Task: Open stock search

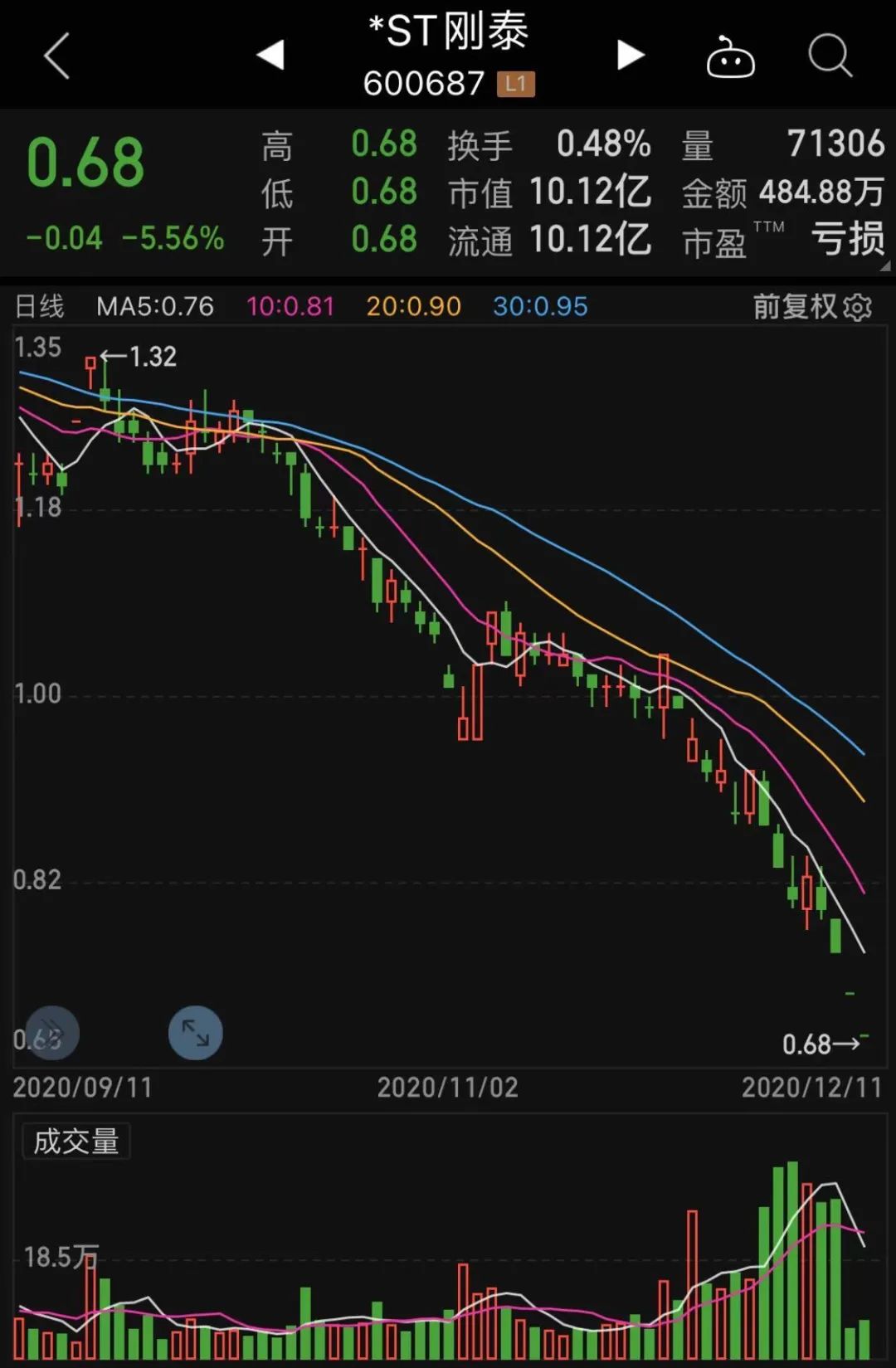Action: pos(830,56)
